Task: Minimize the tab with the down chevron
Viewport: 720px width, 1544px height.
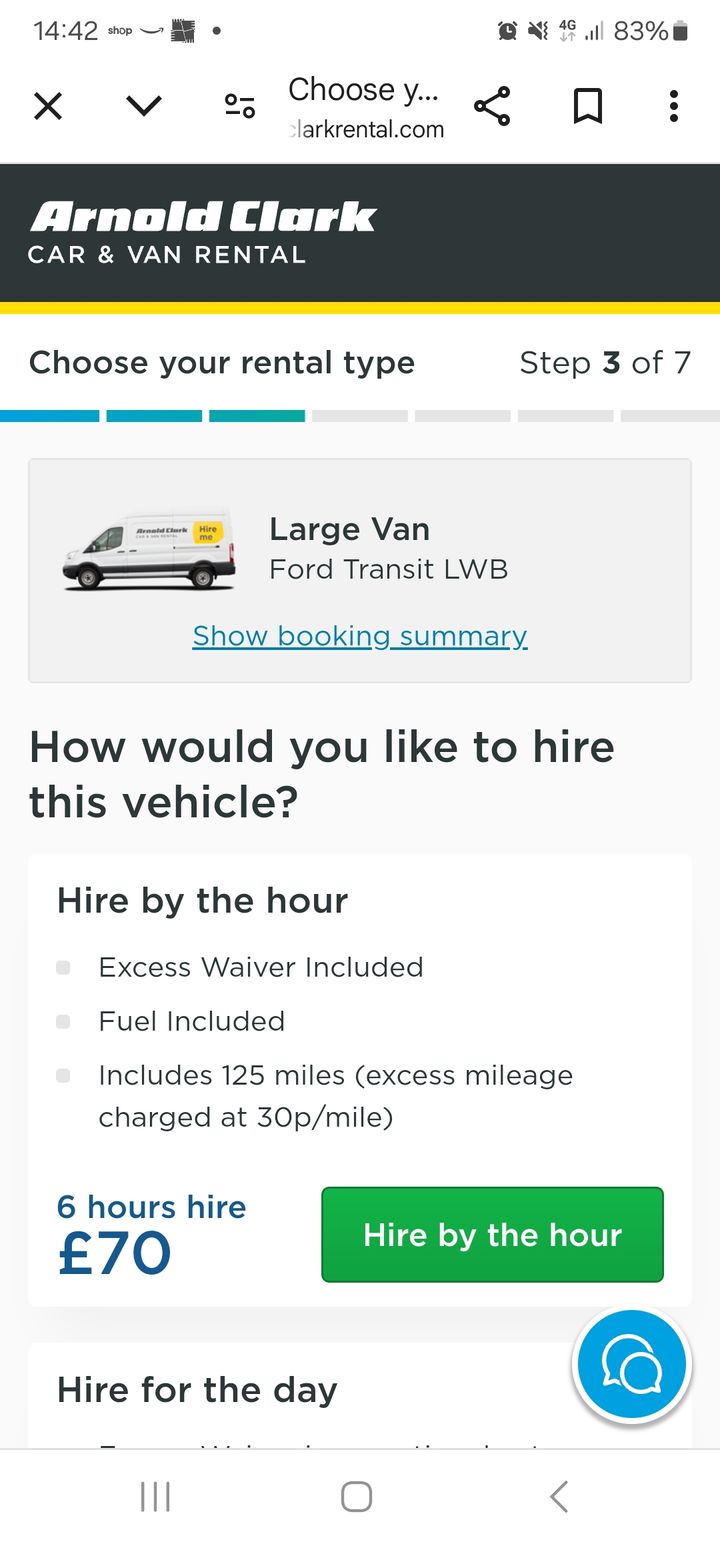Action: point(144,106)
